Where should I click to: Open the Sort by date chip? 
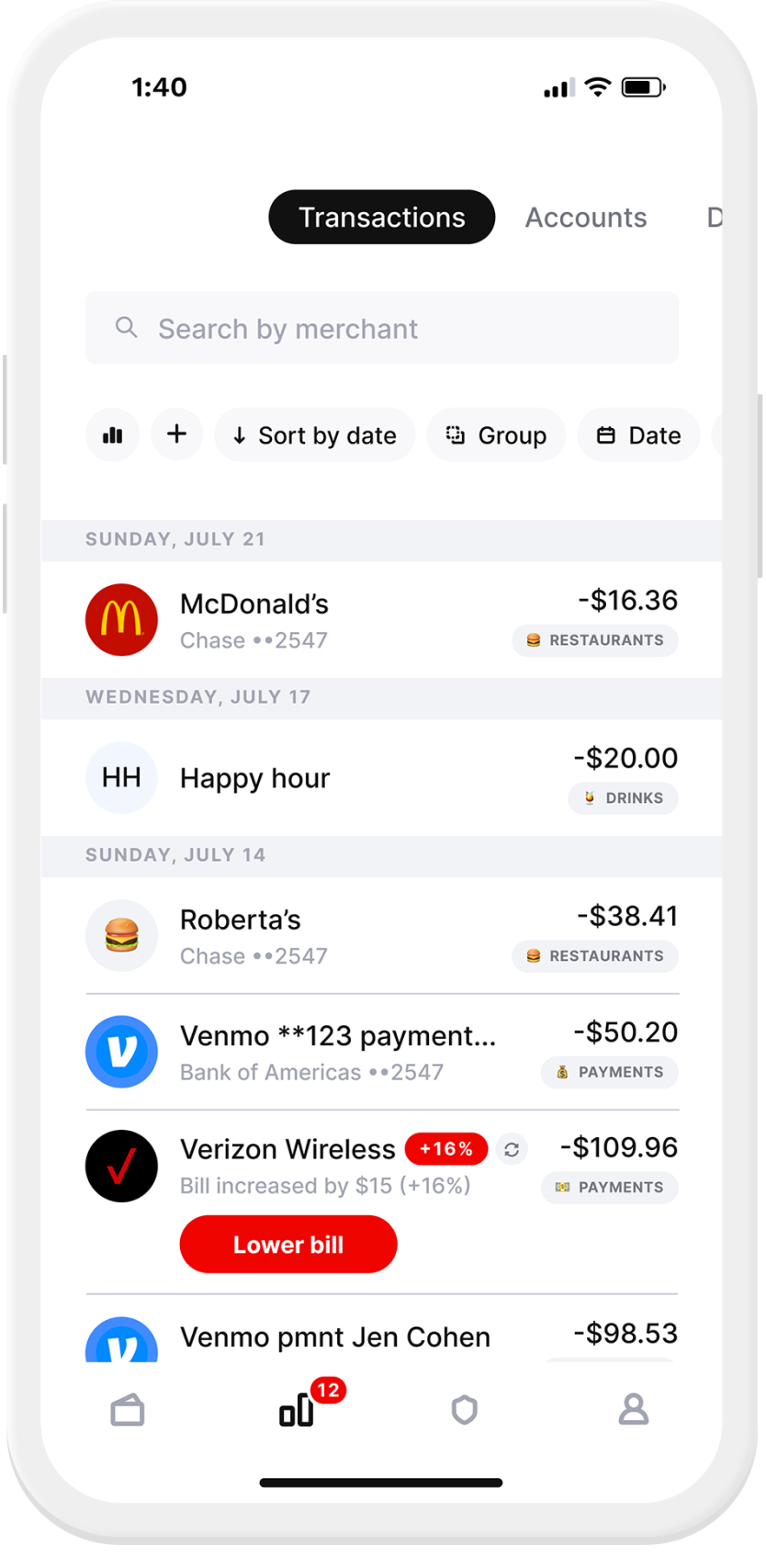pyautogui.click(x=314, y=434)
